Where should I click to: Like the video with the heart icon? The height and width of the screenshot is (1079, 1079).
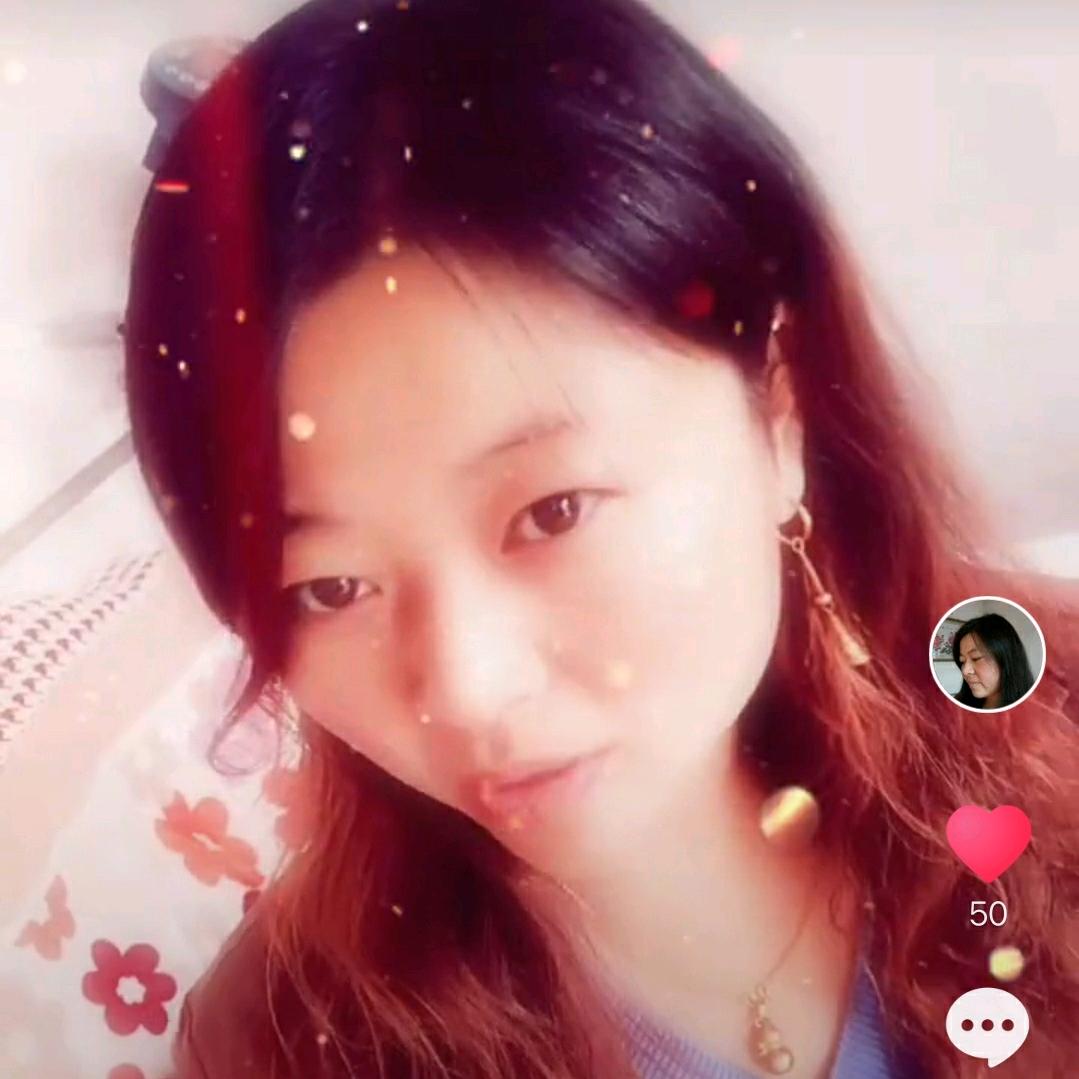[988, 842]
